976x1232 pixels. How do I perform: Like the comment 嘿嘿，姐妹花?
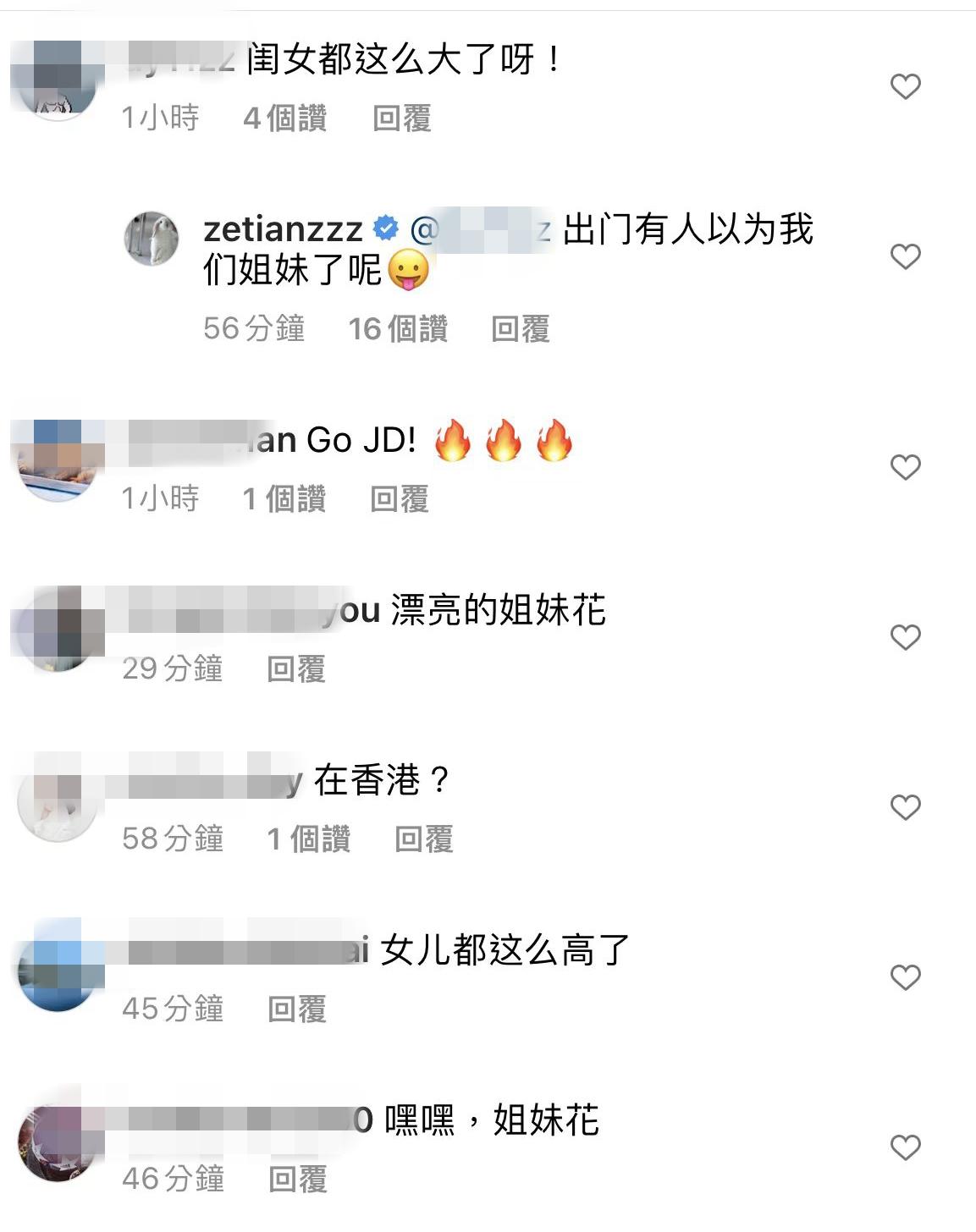click(x=905, y=1147)
